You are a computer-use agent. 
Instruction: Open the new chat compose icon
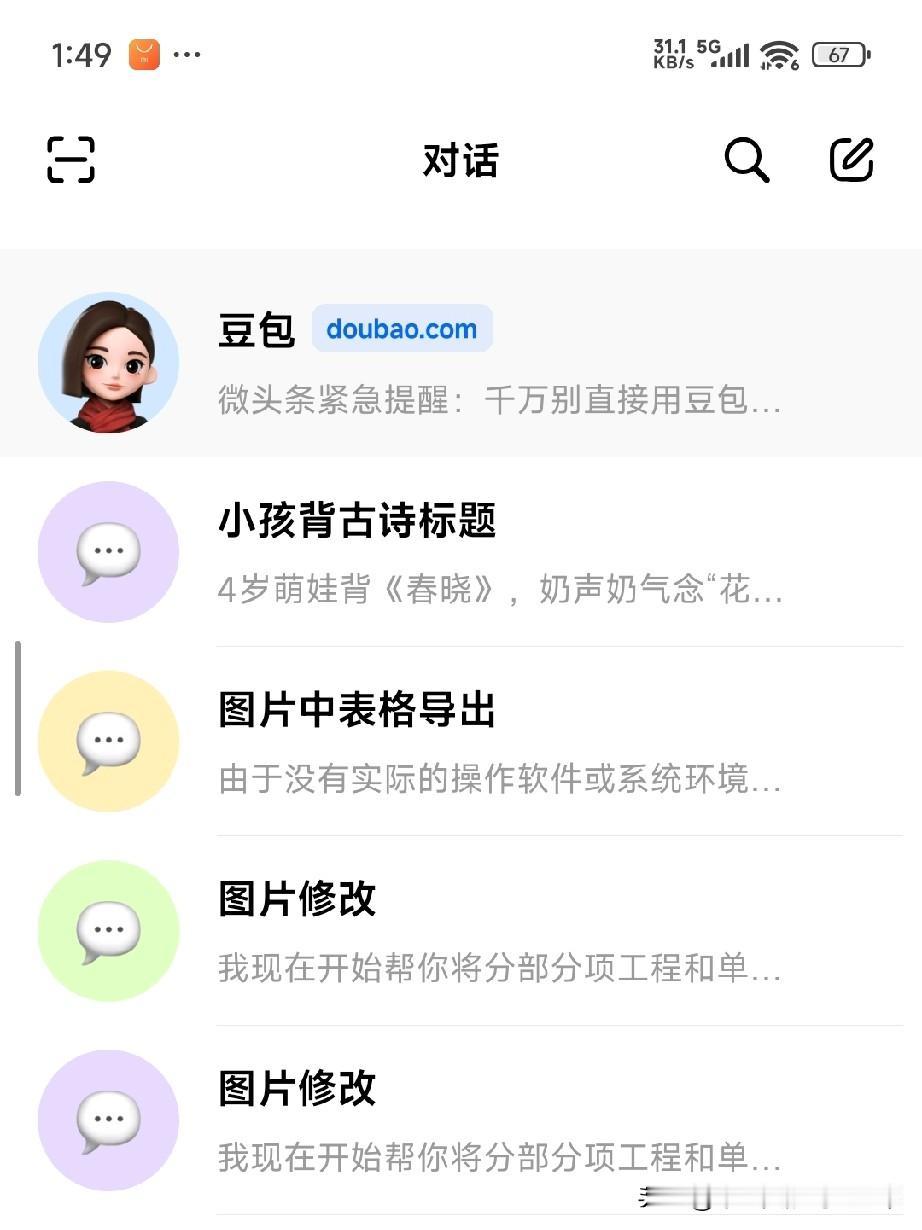851,160
